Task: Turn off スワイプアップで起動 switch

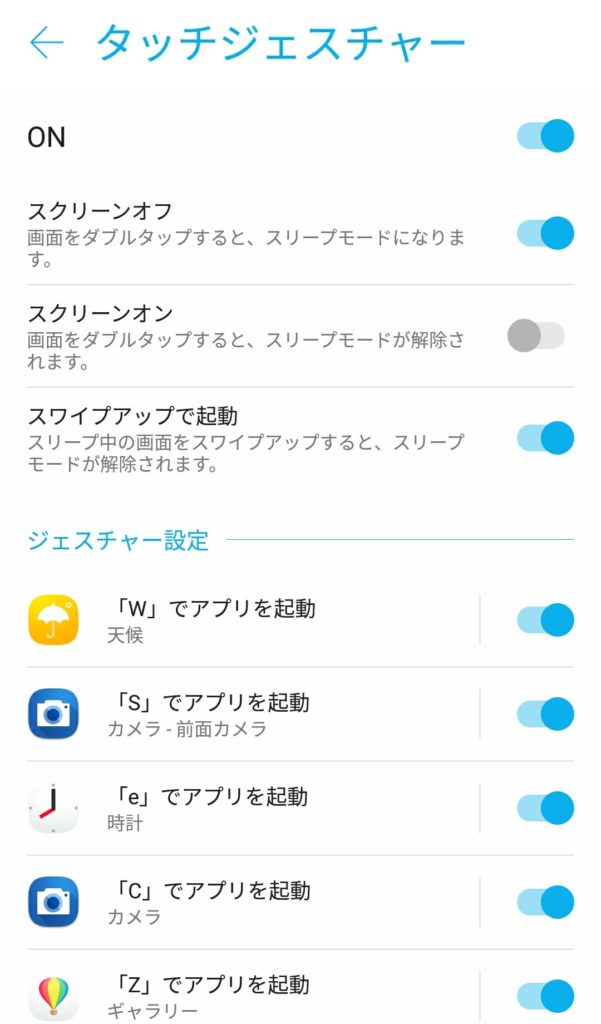Action: (x=545, y=438)
